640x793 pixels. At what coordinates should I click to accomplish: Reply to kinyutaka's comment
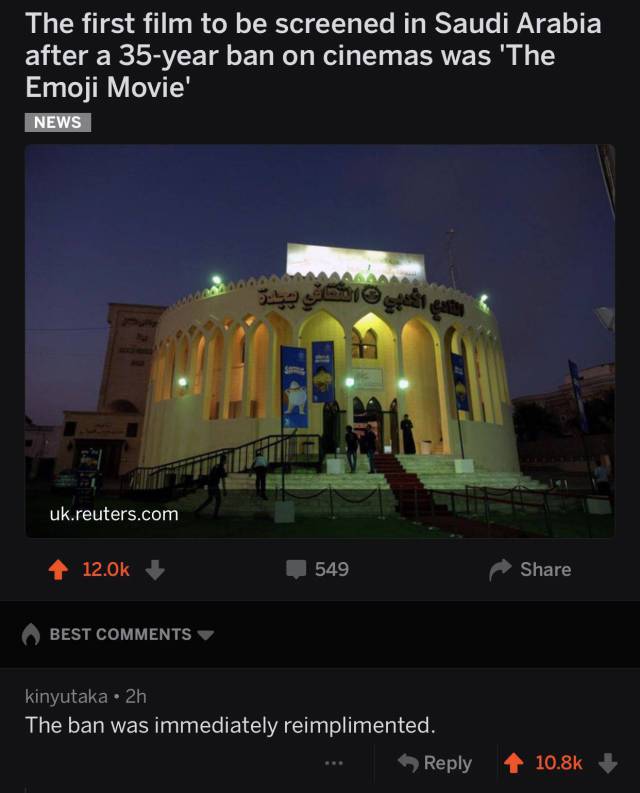click(x=434, y=763)
